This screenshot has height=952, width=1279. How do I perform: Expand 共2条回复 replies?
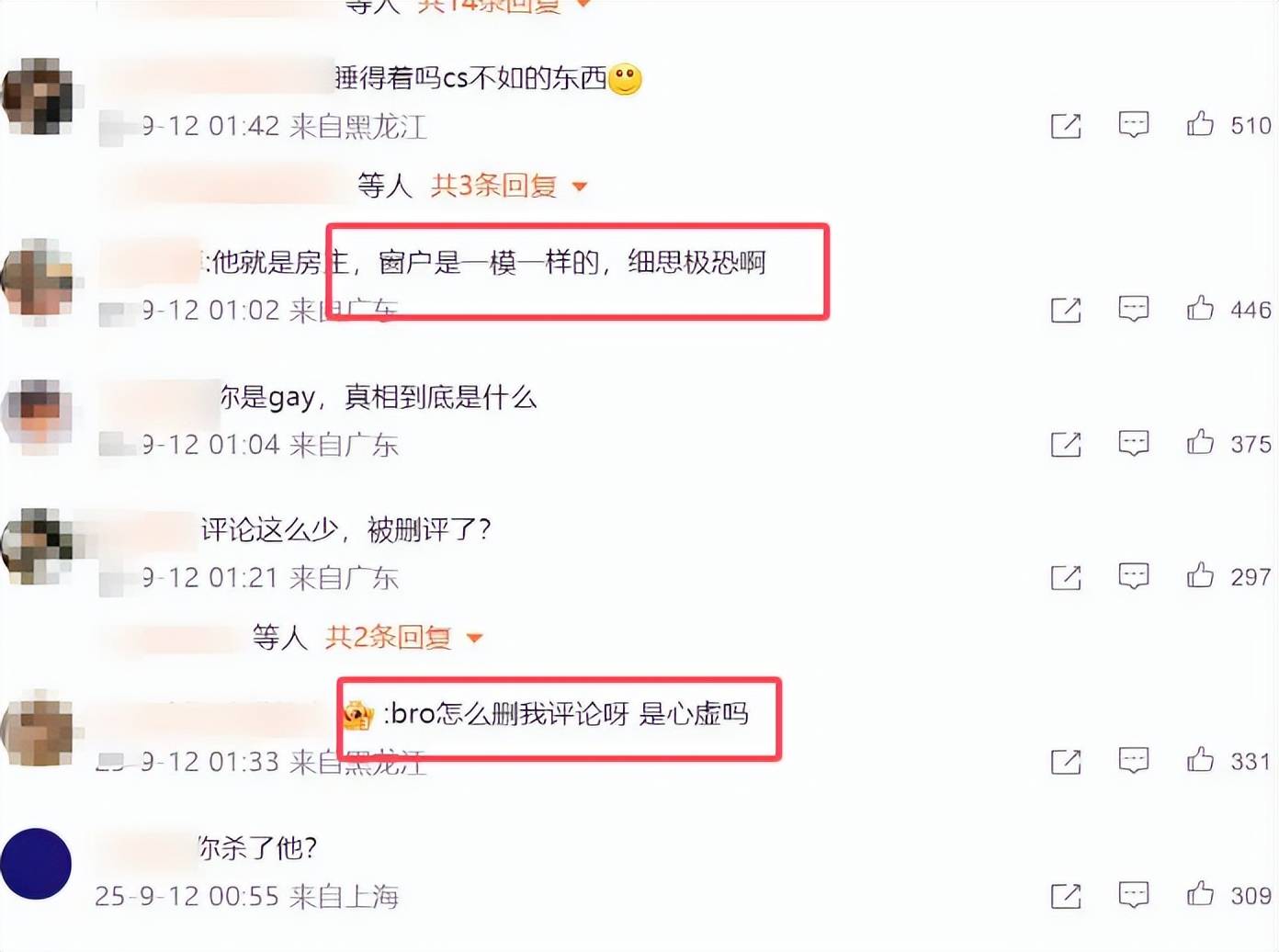tap(403, 638)
